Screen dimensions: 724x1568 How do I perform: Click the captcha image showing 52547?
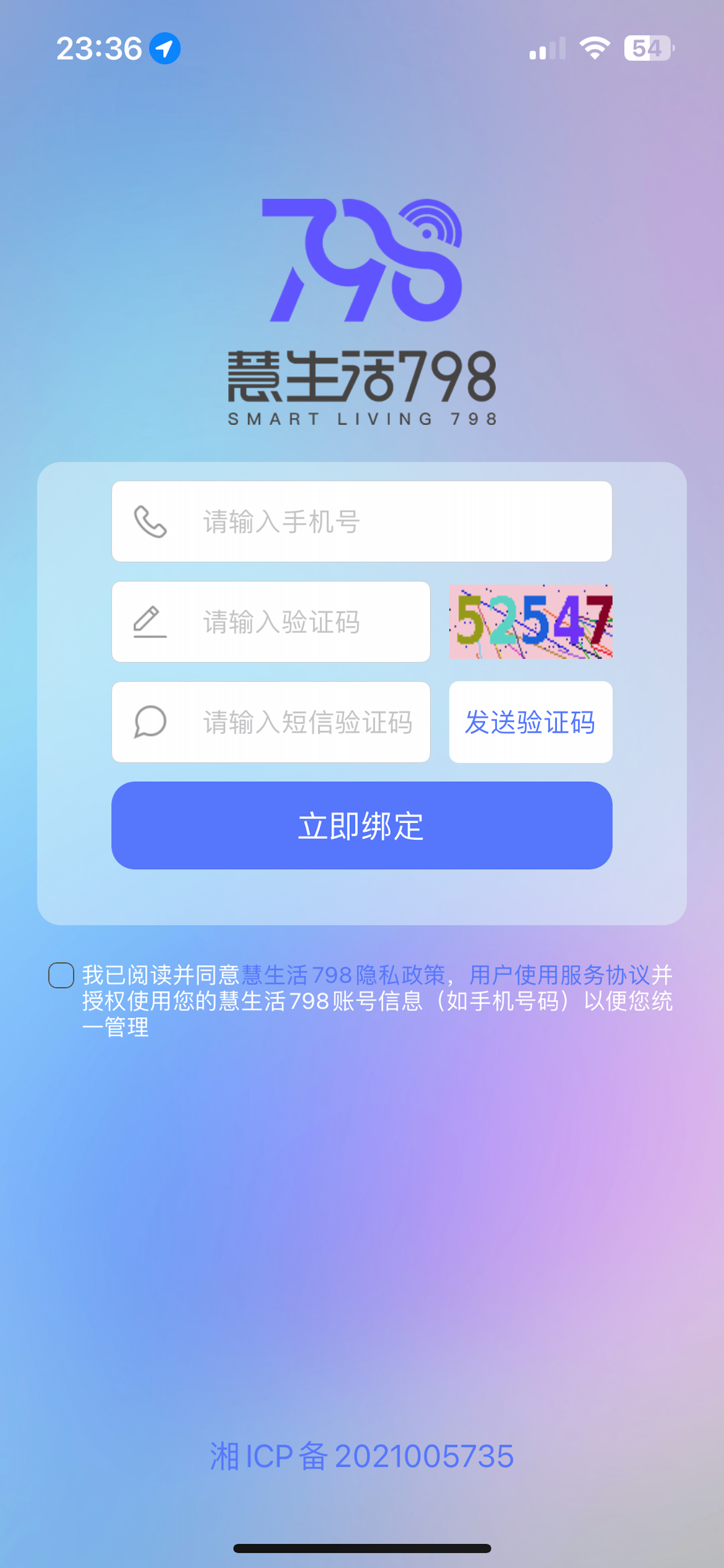pos(530,622)
